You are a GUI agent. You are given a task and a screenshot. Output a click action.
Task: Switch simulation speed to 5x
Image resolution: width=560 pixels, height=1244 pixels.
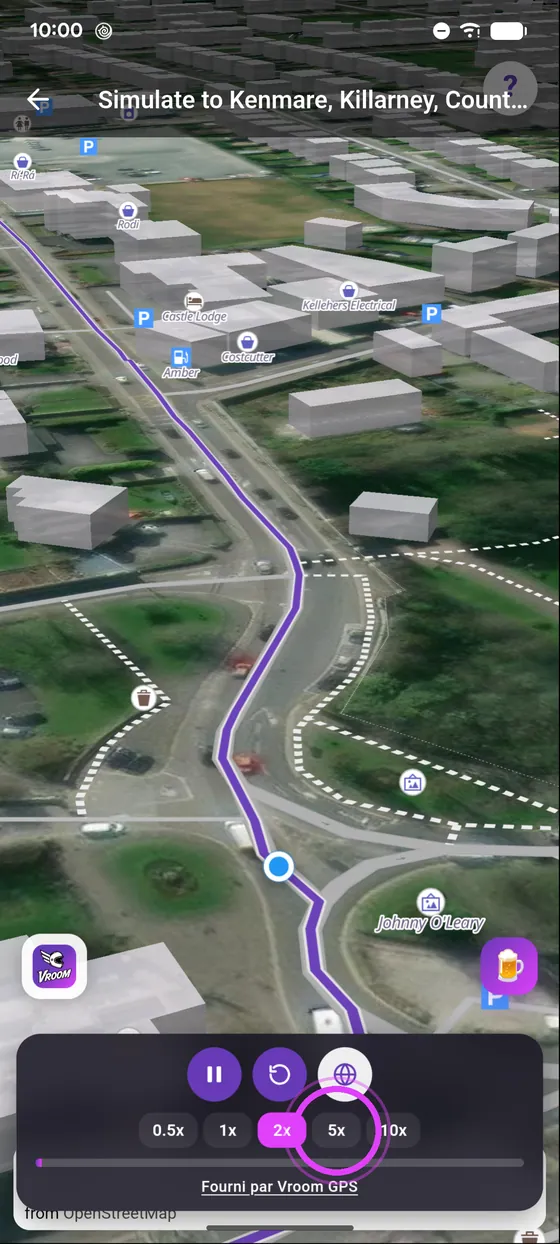(x=336, y=1130)
